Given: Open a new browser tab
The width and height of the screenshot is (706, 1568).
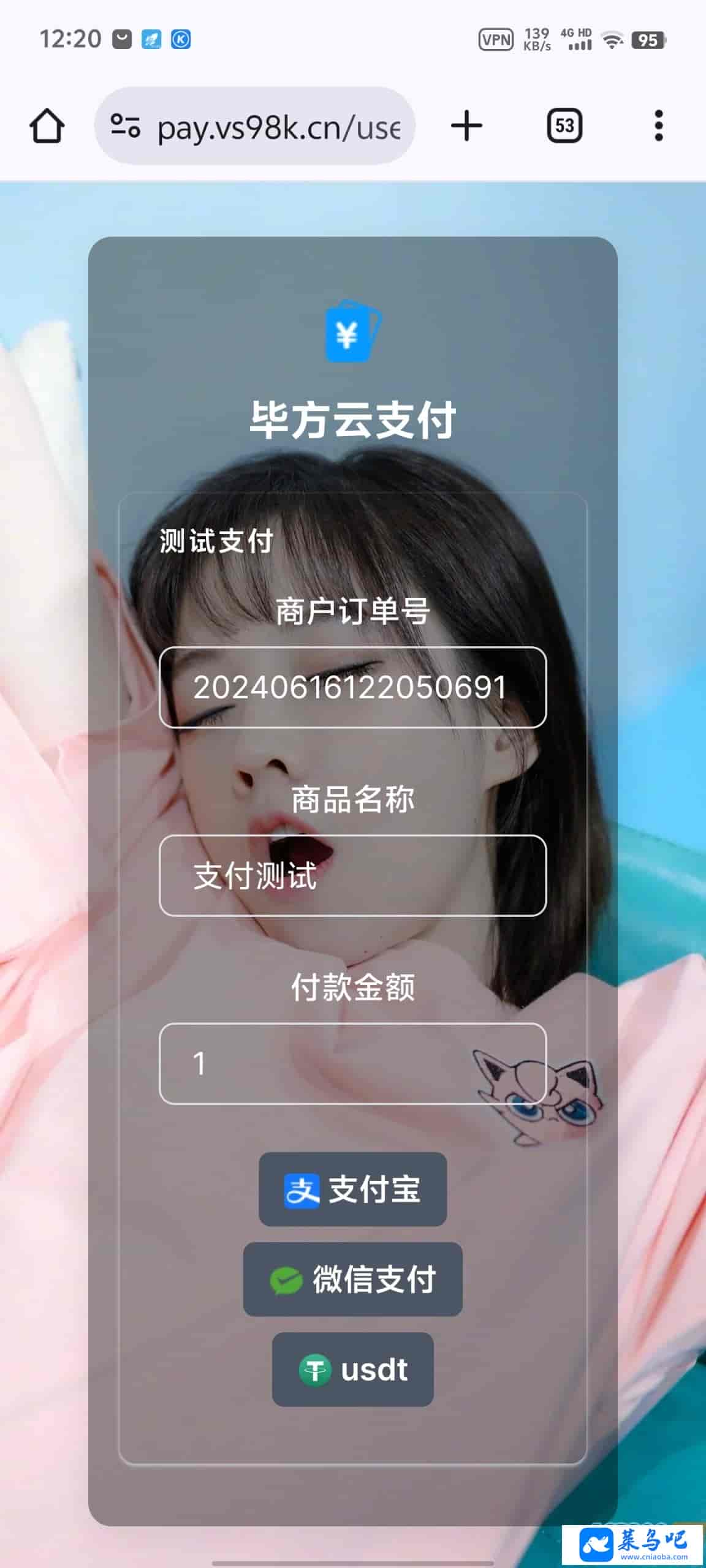Looking at the screenshot, I should click(466, 126).
